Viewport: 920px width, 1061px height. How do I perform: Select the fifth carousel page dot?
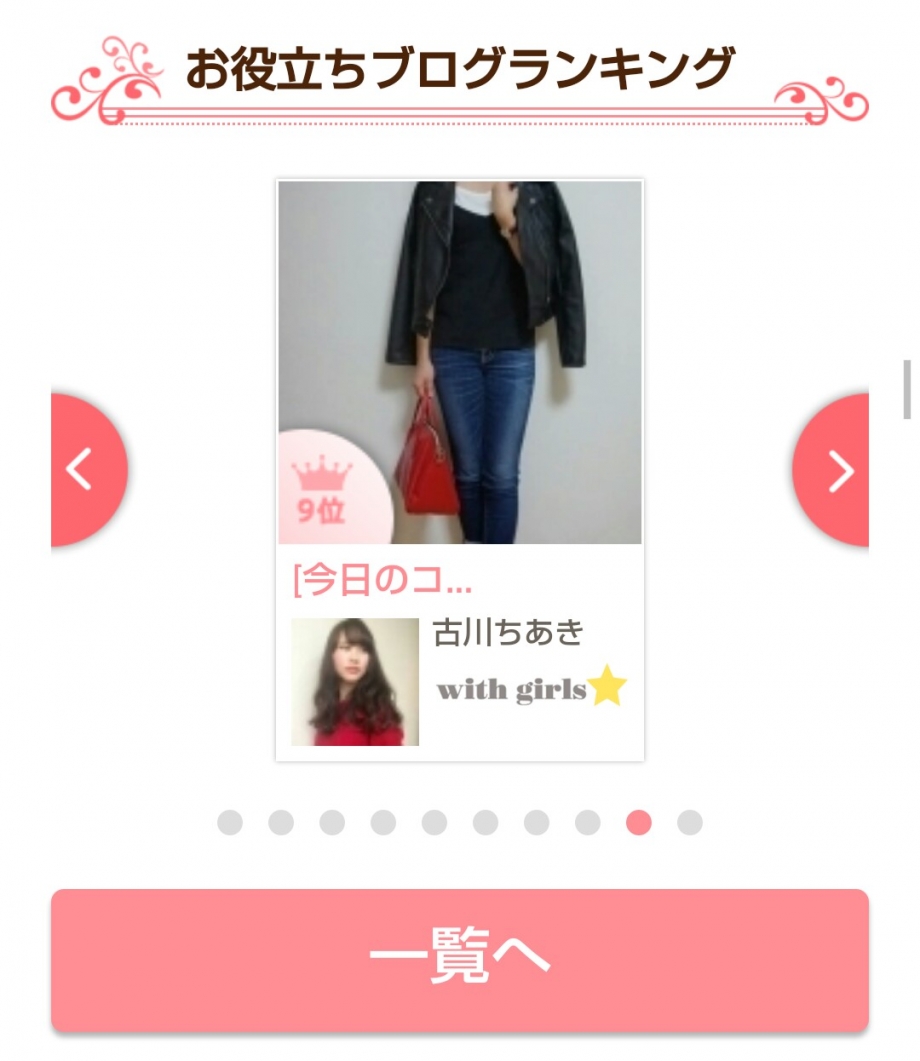coord(434,823)
